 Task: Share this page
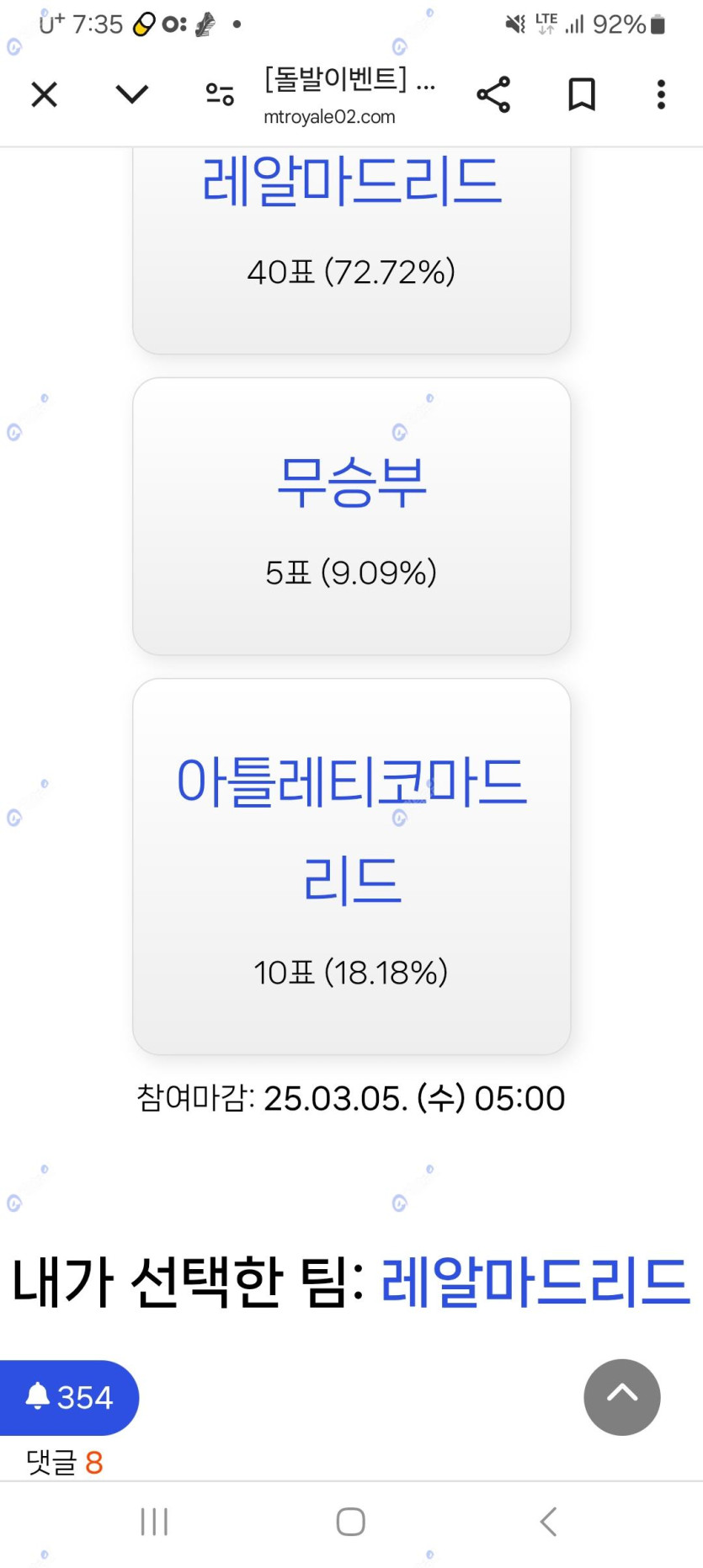tap(493, 94)
